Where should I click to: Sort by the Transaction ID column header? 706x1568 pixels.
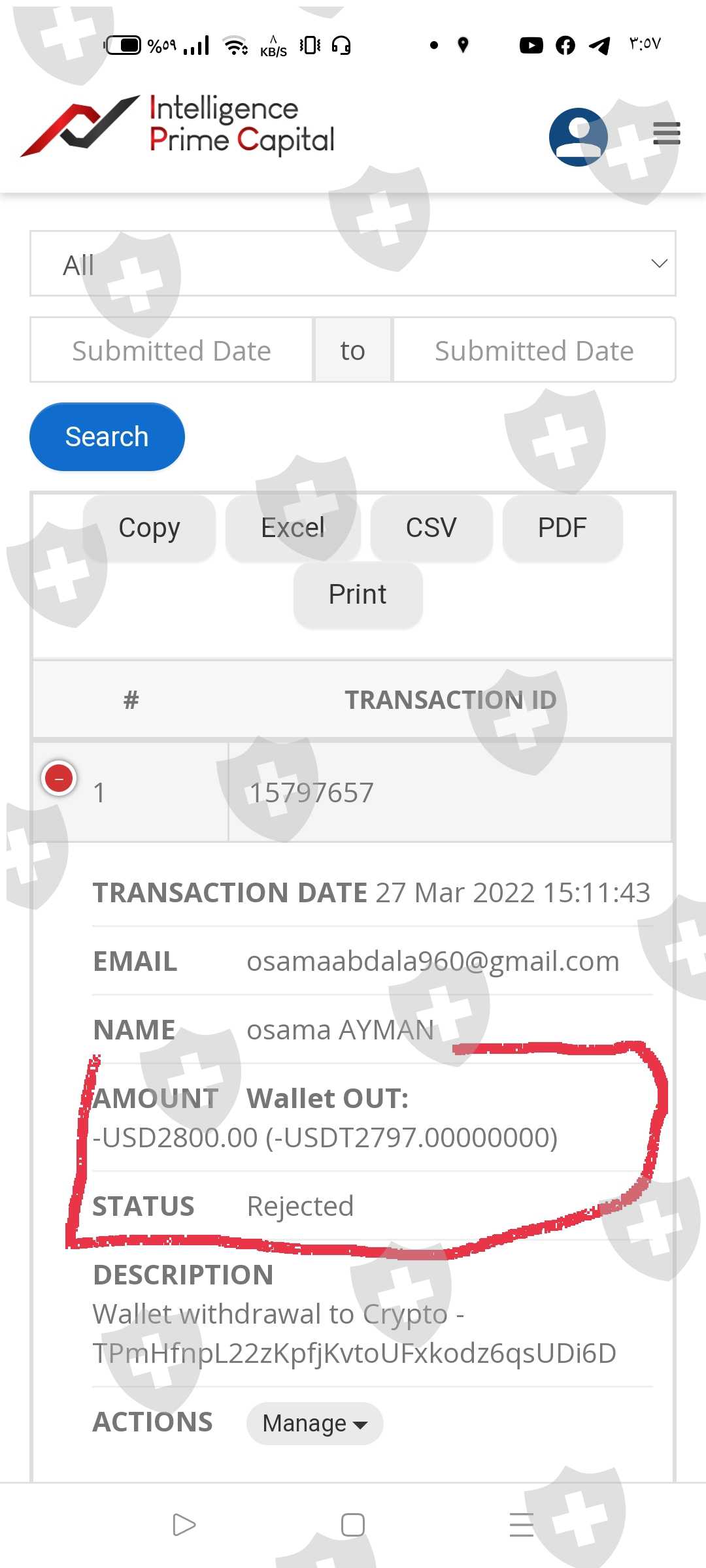pos(450,700)
